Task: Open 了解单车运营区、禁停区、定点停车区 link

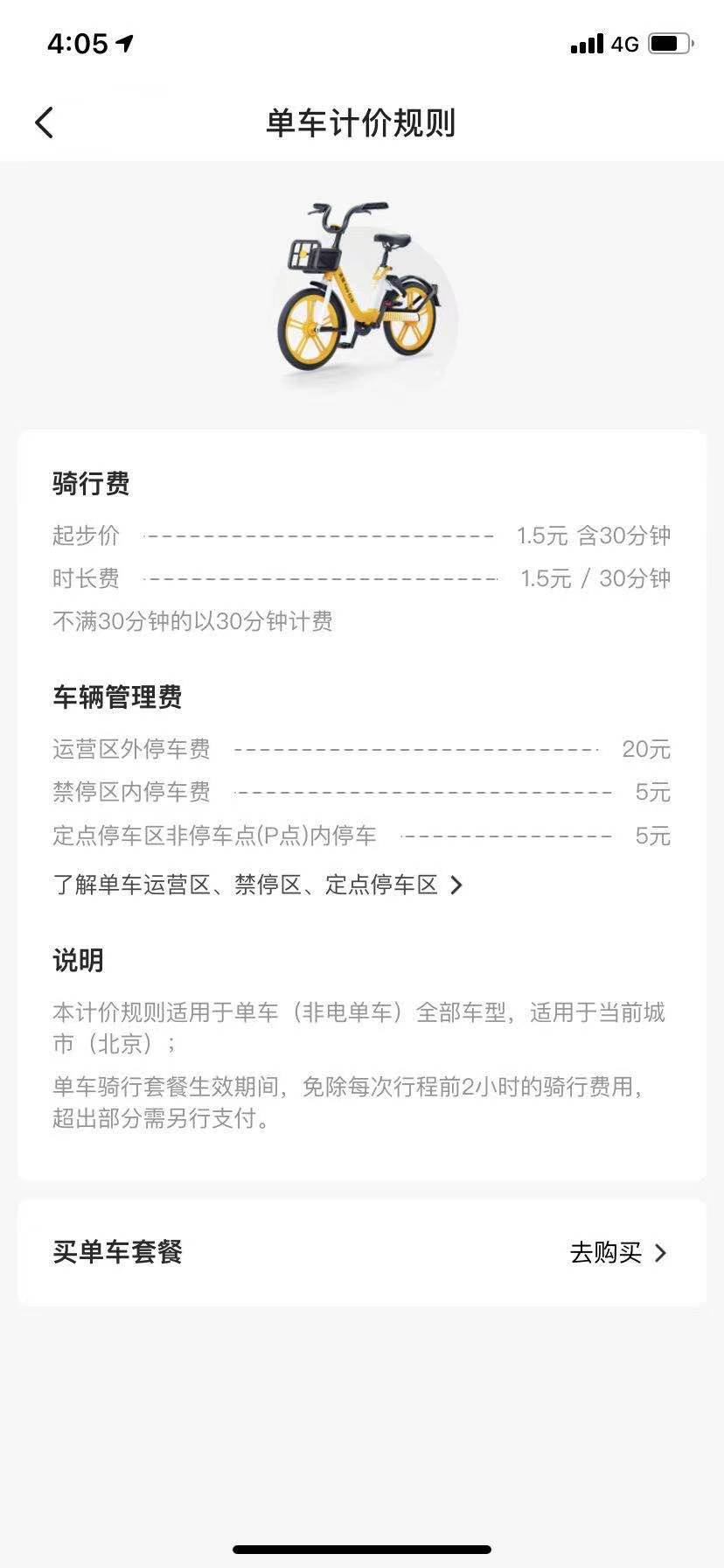Action: tap(257, 885)
